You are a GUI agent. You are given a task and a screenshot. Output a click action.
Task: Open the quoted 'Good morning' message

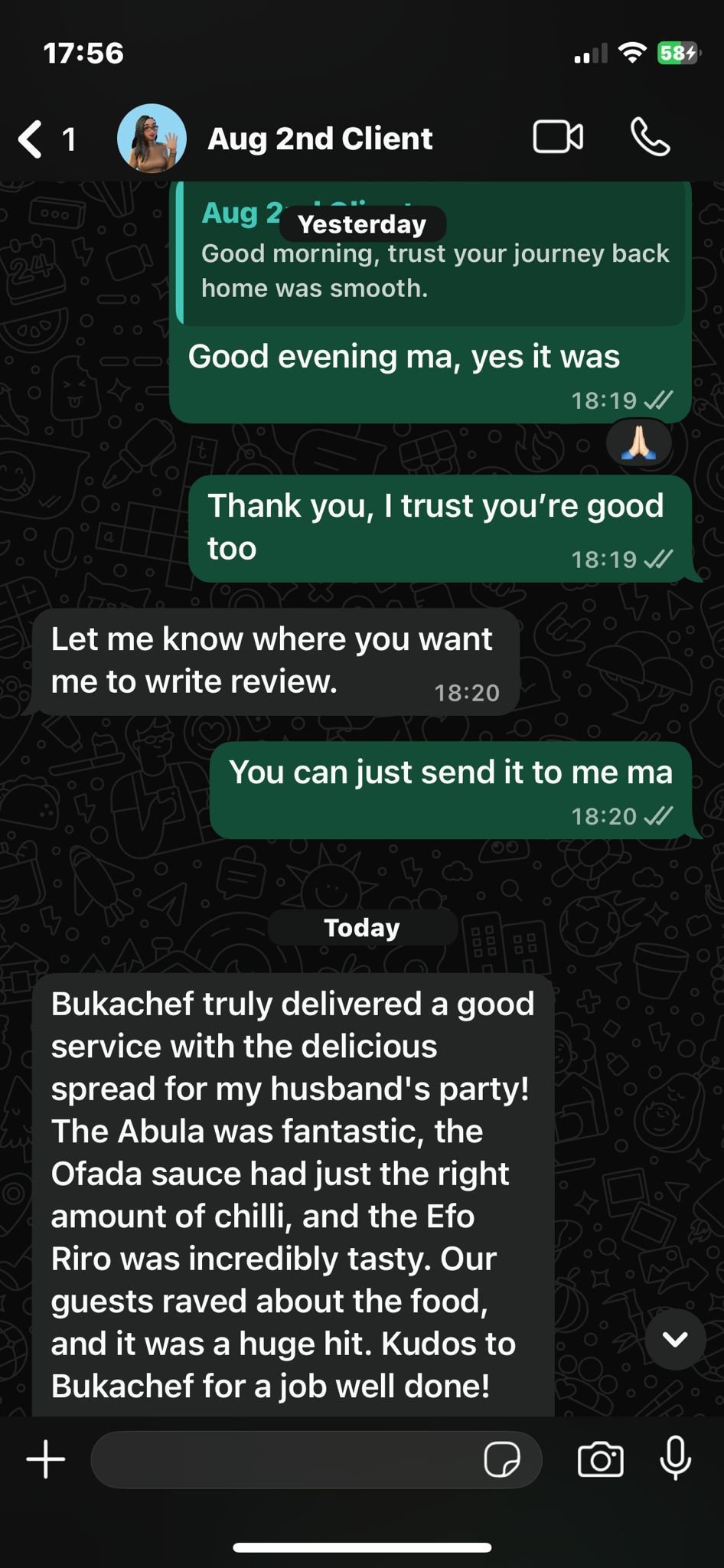(x=432, y=260)
